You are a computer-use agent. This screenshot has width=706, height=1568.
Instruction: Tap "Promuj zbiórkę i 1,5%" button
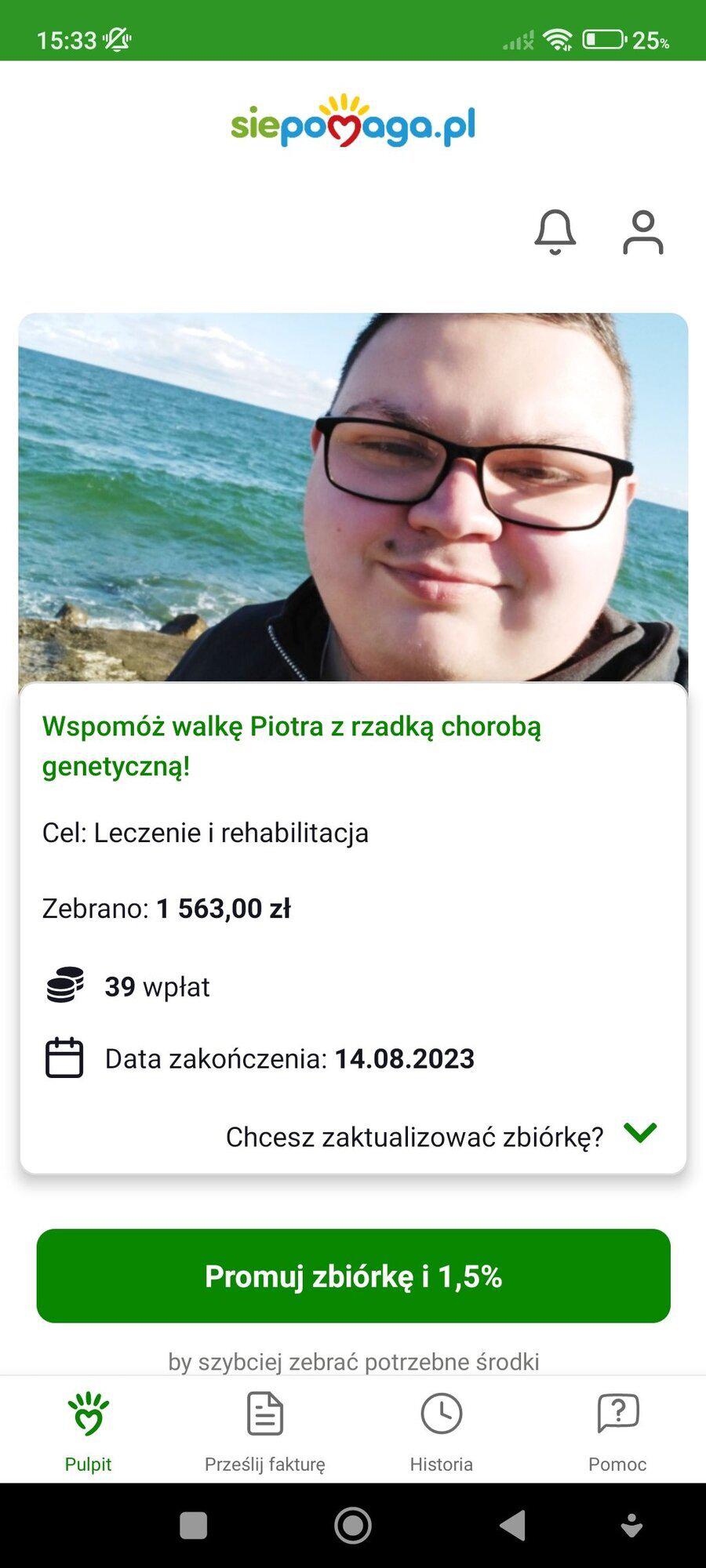(x=353, y=1276)
